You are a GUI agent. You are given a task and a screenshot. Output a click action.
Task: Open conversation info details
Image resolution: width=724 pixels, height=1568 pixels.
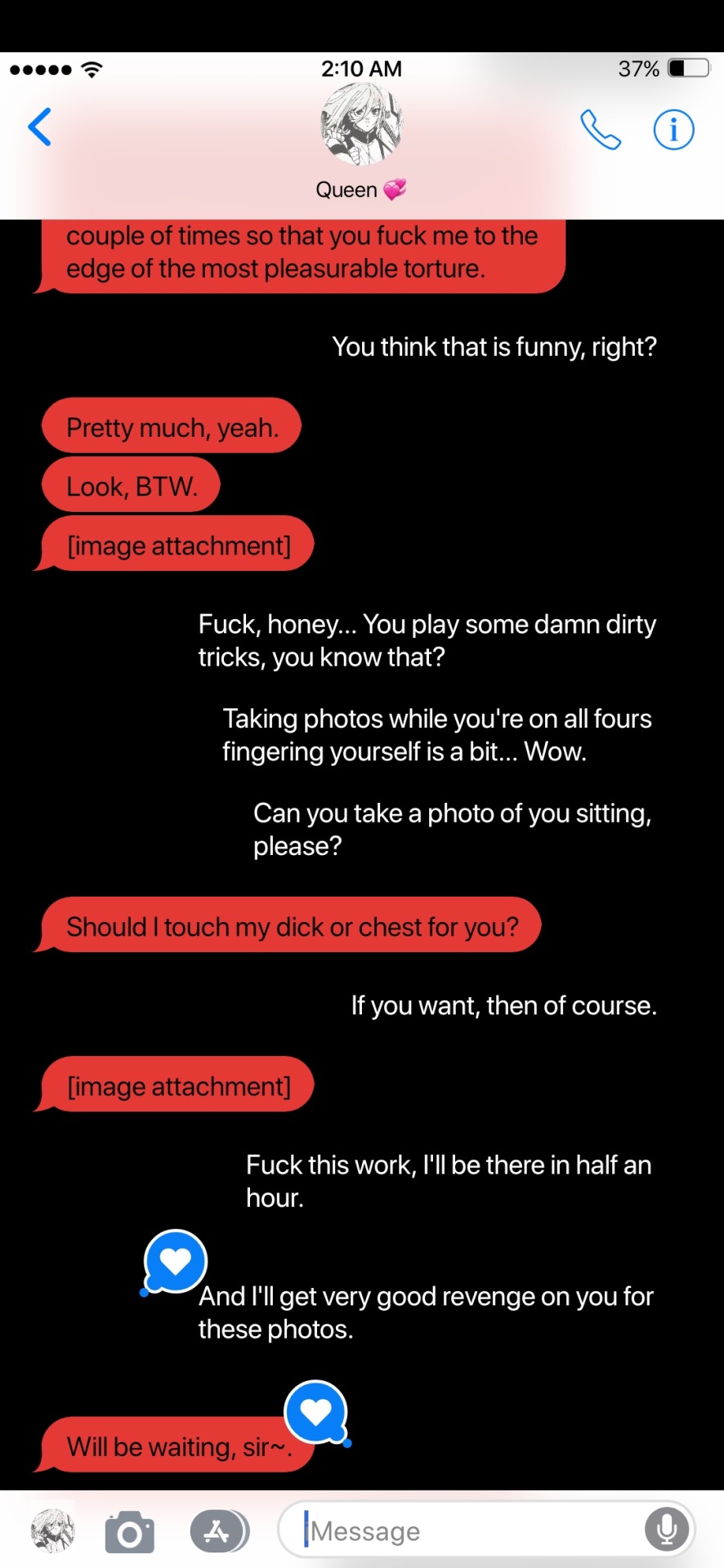[673, 129]
